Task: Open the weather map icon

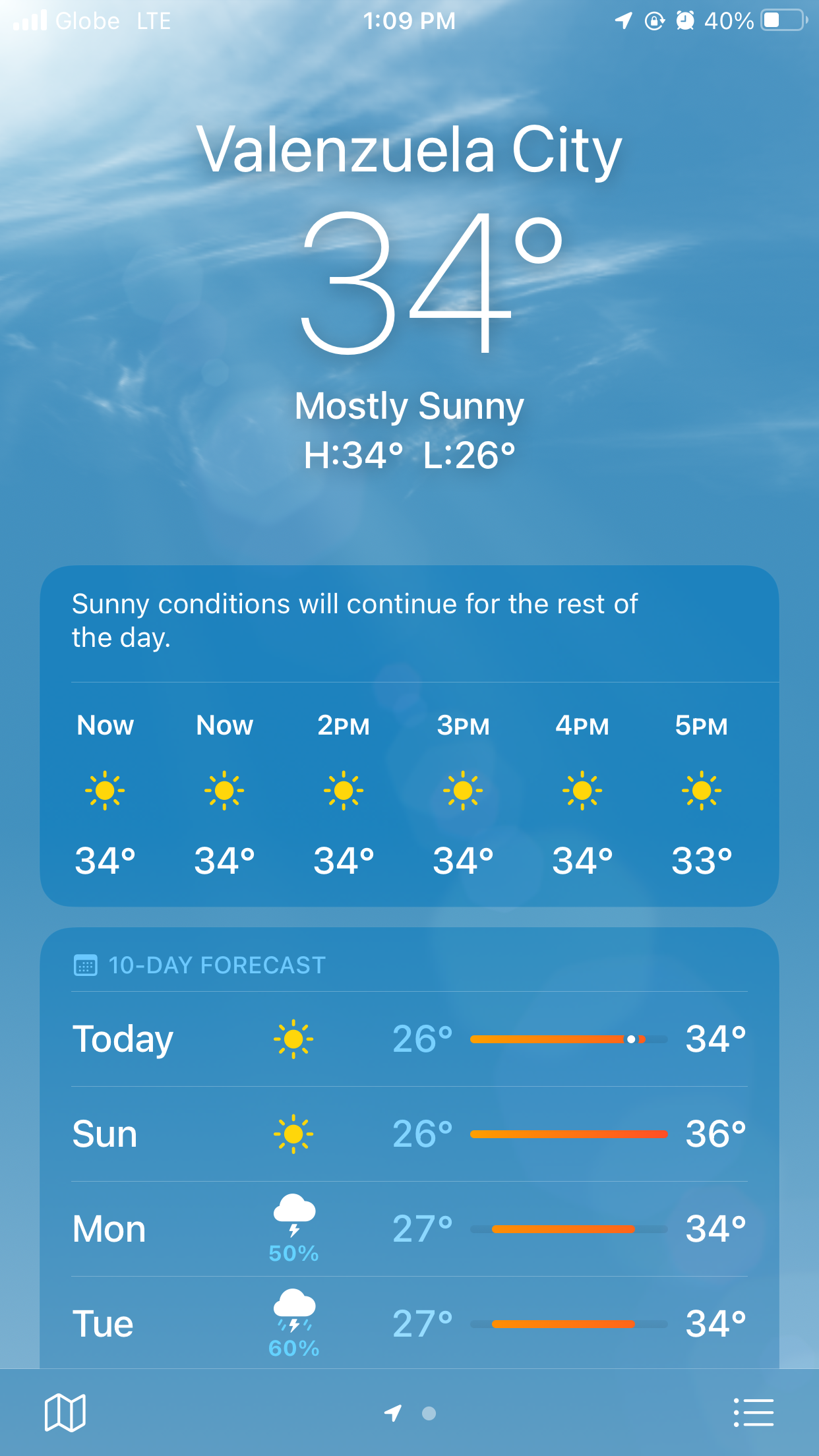Action: point(65,1412)
